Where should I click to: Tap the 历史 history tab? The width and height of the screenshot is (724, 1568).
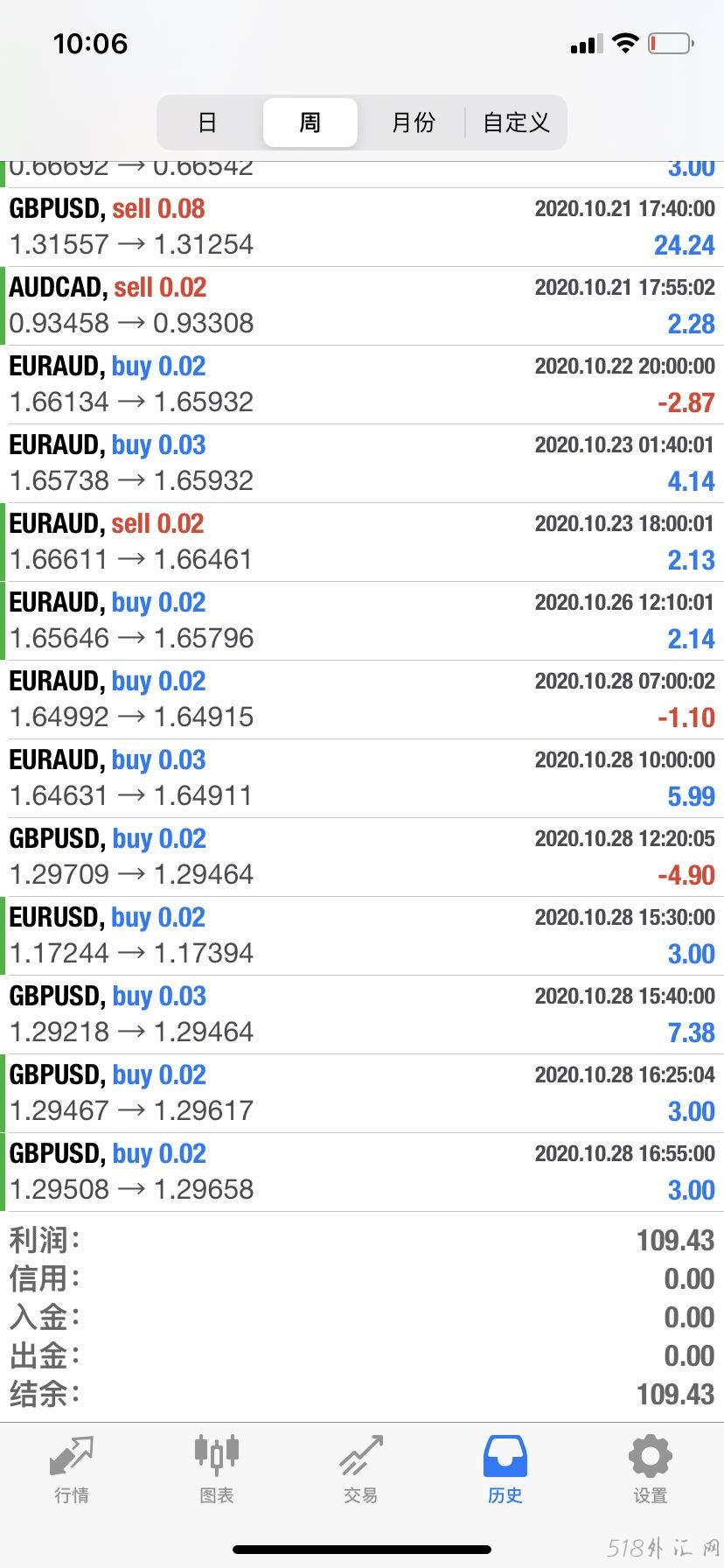tap(505, 1470)
